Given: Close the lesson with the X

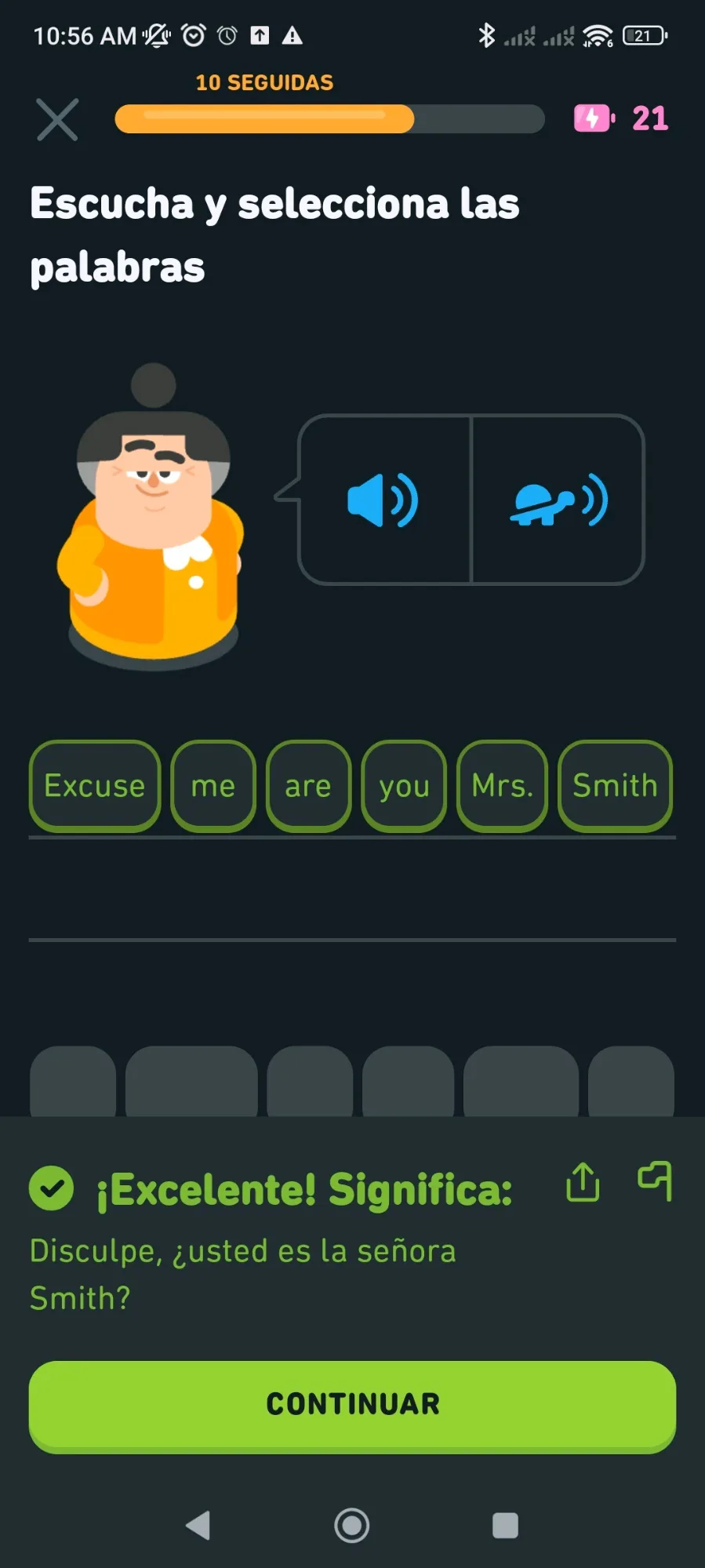Looking at the screenshot, I should [57, 119].
